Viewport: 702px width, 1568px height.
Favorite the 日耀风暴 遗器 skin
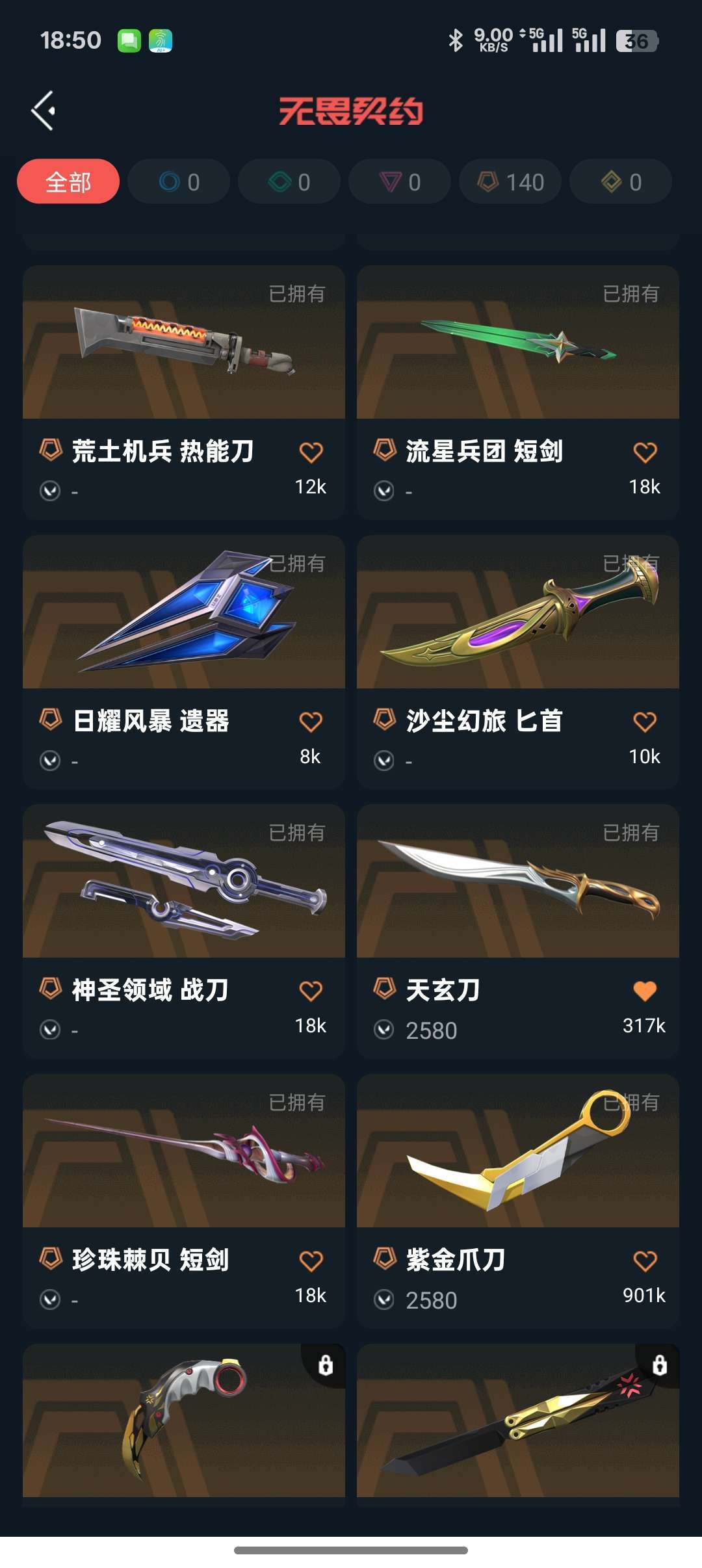311,720
